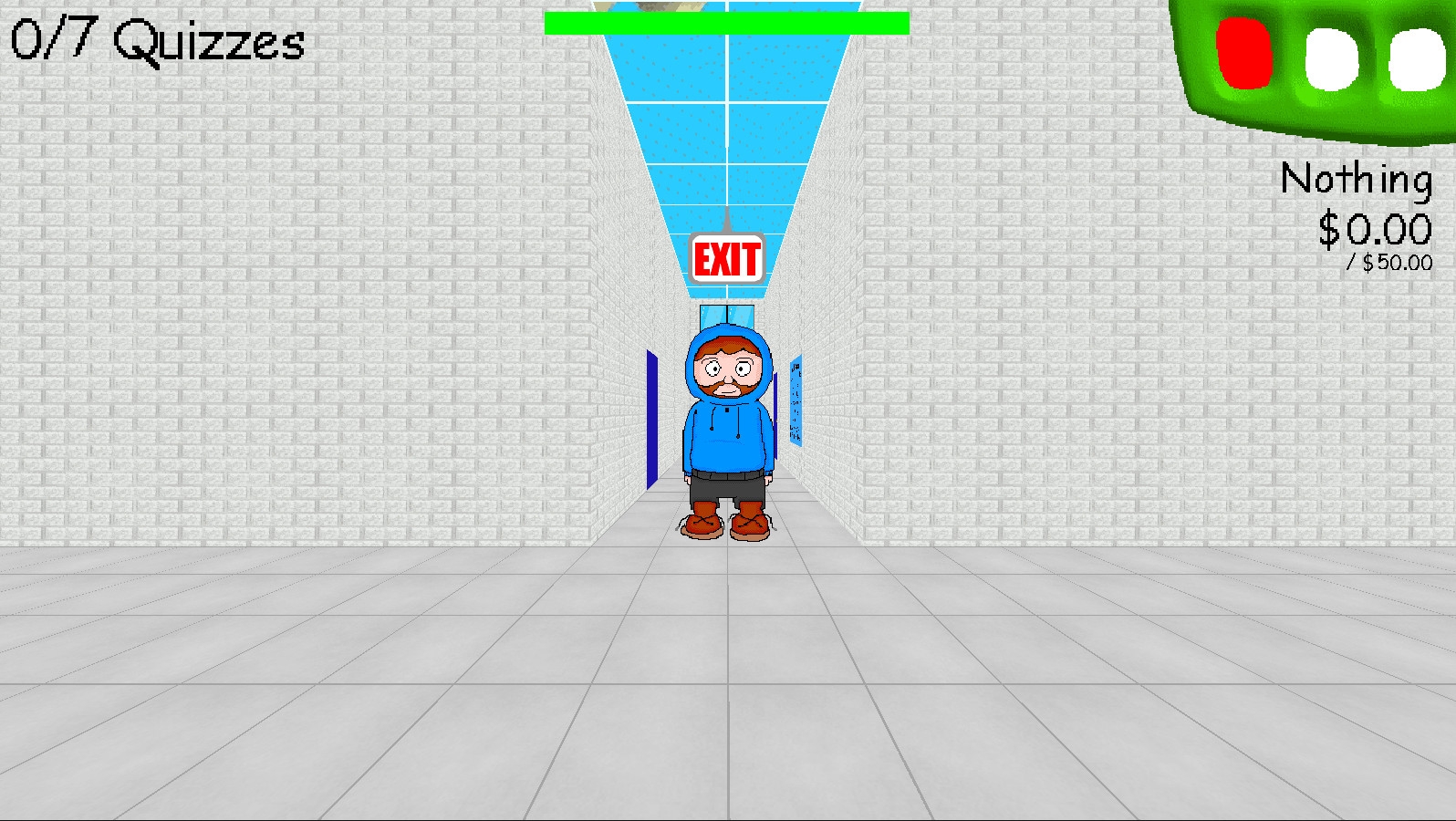Select the first red inventory slot
1456x821 pixels.
(x=1243, y=53)
